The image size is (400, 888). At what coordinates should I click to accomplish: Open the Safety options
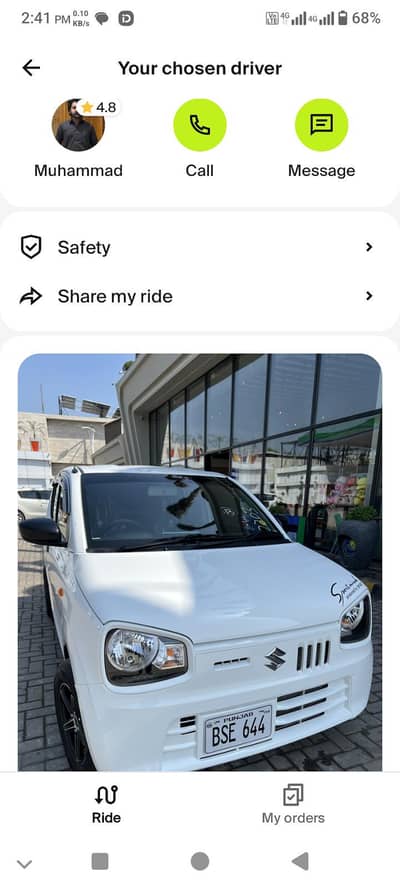coord(199,247)
